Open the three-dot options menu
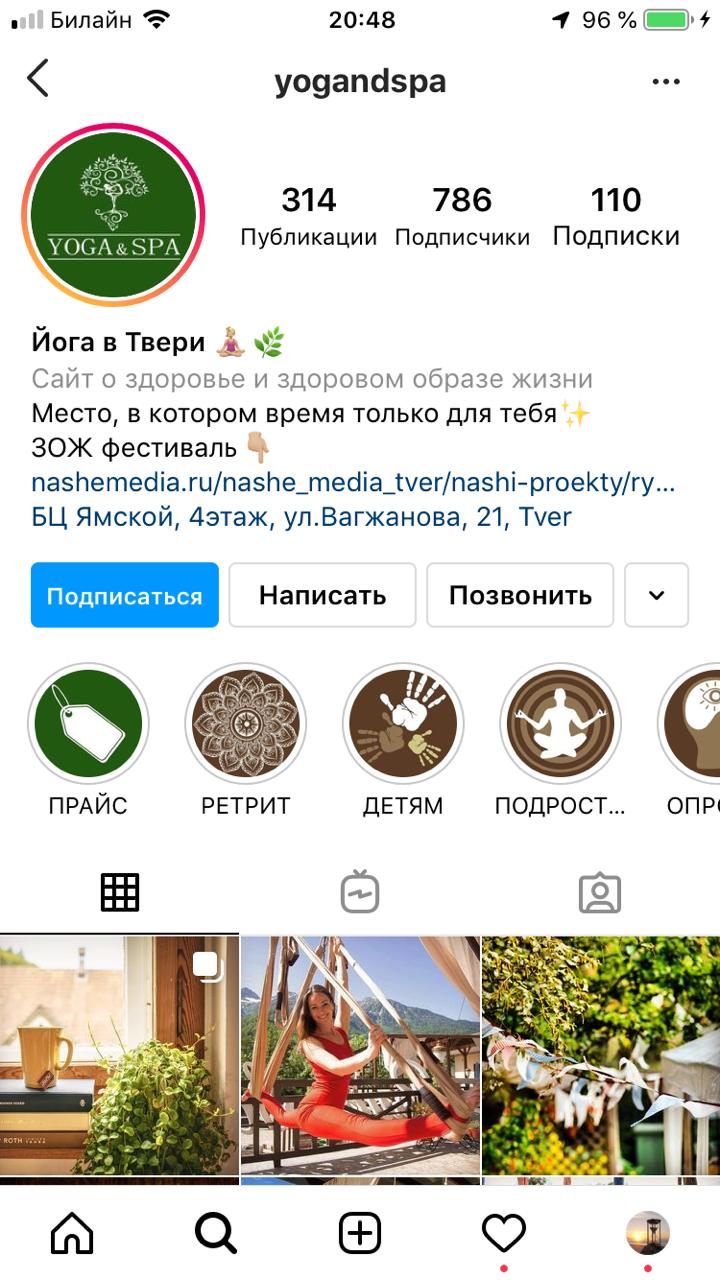Image resolution: width=720 pixels, height=1280 pixels. tap(665, 82)
